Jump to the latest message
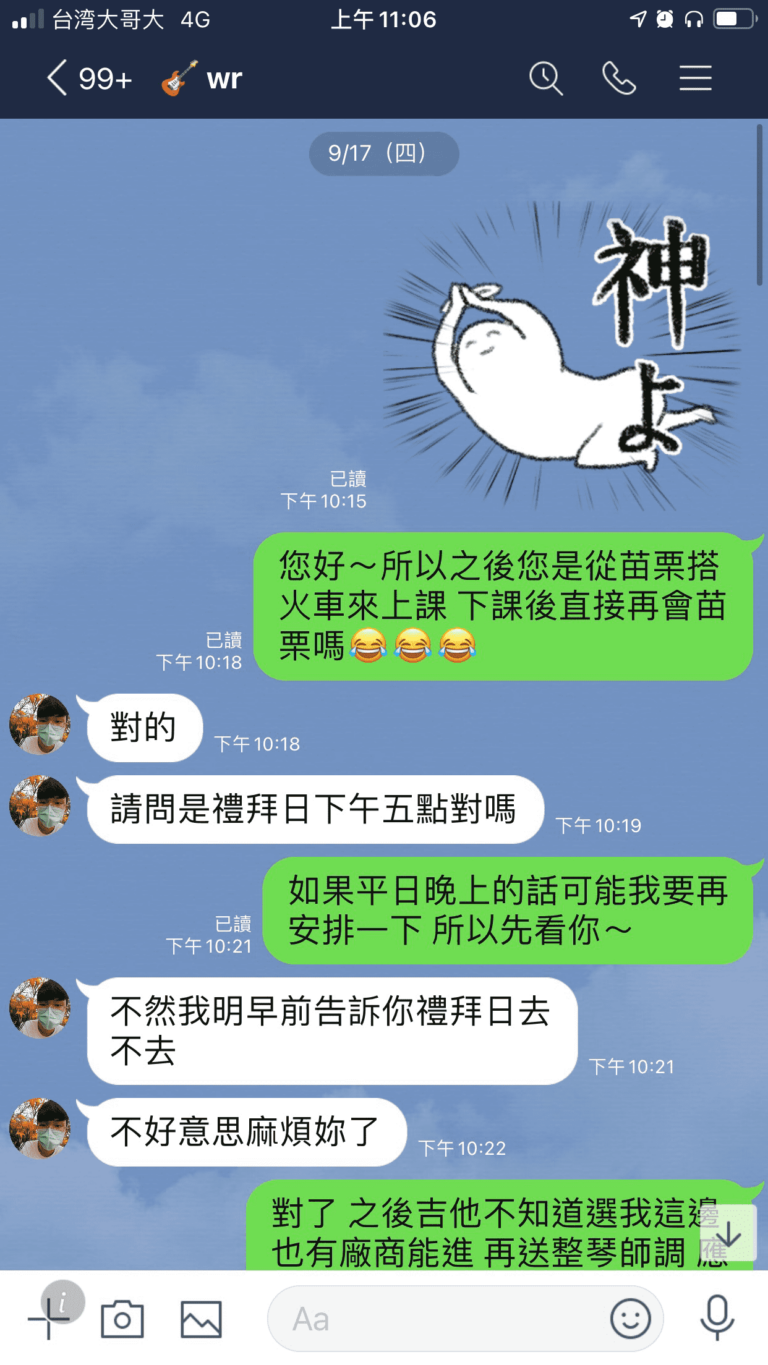This screenshot has width=768, height=1365. point(729,1236)
